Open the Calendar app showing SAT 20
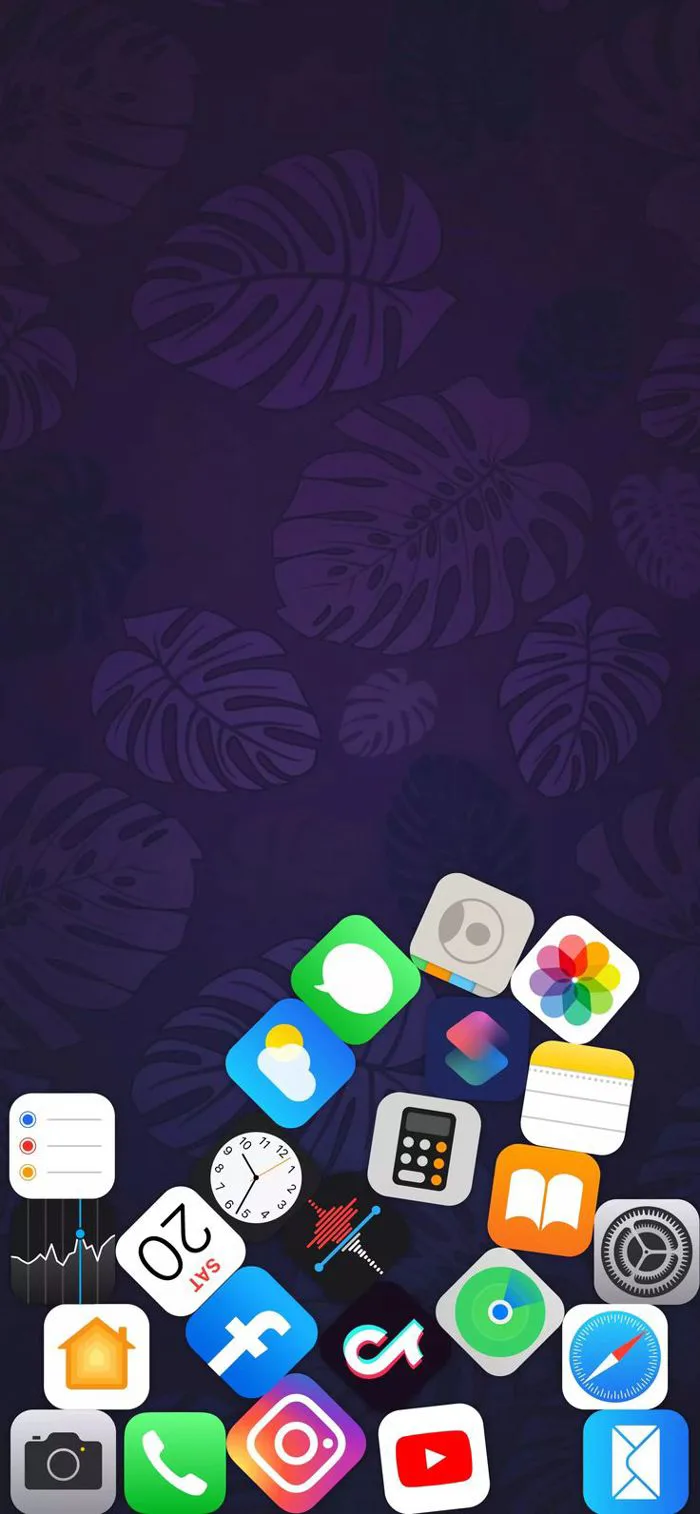 coord(181,1251)
